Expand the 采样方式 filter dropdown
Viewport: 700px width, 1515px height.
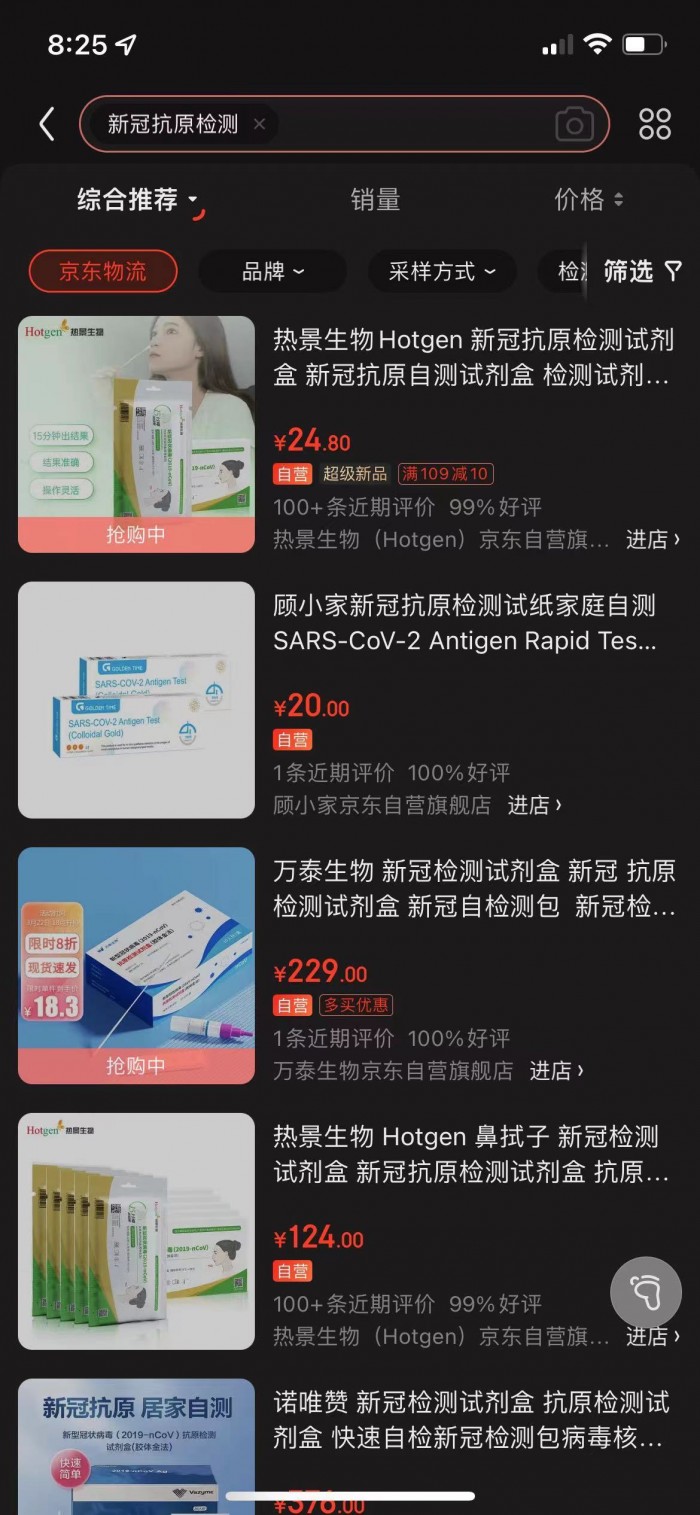tap(442, 271)
